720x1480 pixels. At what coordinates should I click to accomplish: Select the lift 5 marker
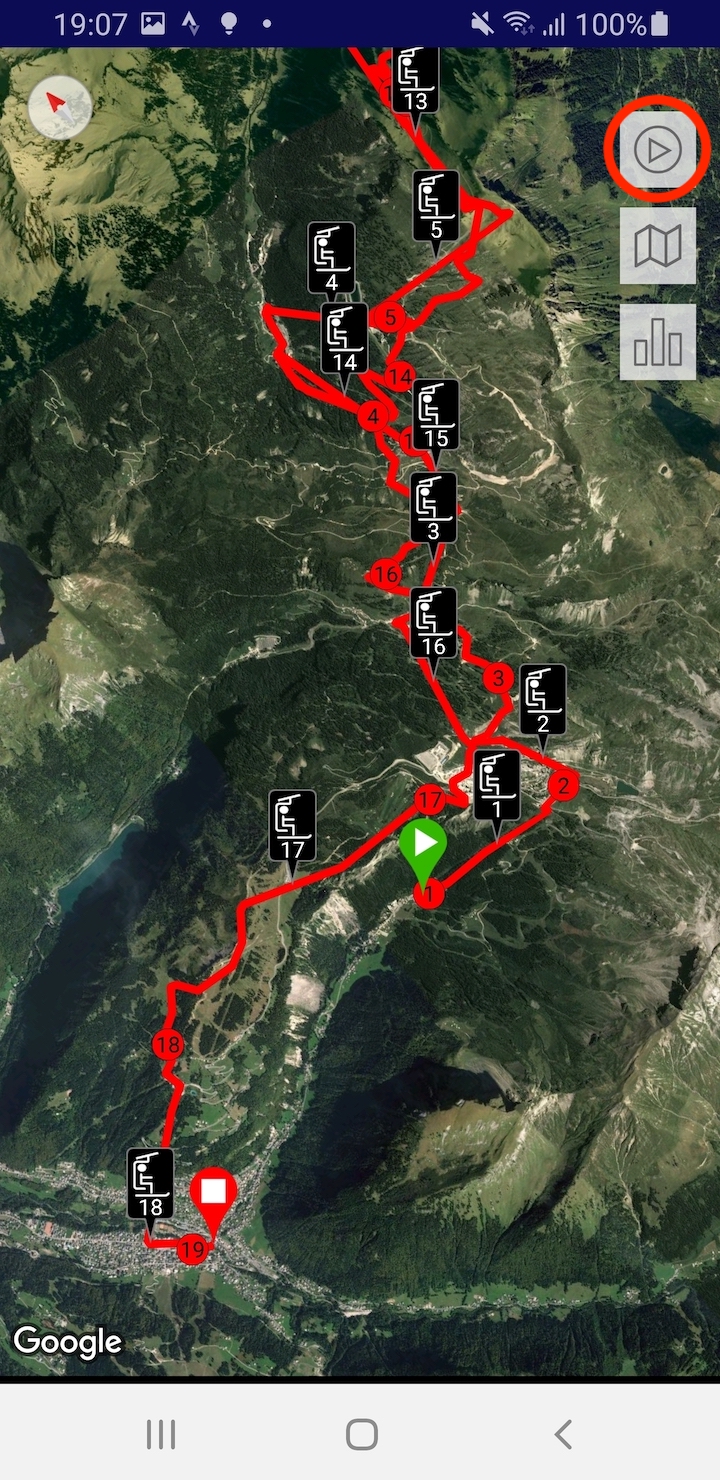coord(436,205)
